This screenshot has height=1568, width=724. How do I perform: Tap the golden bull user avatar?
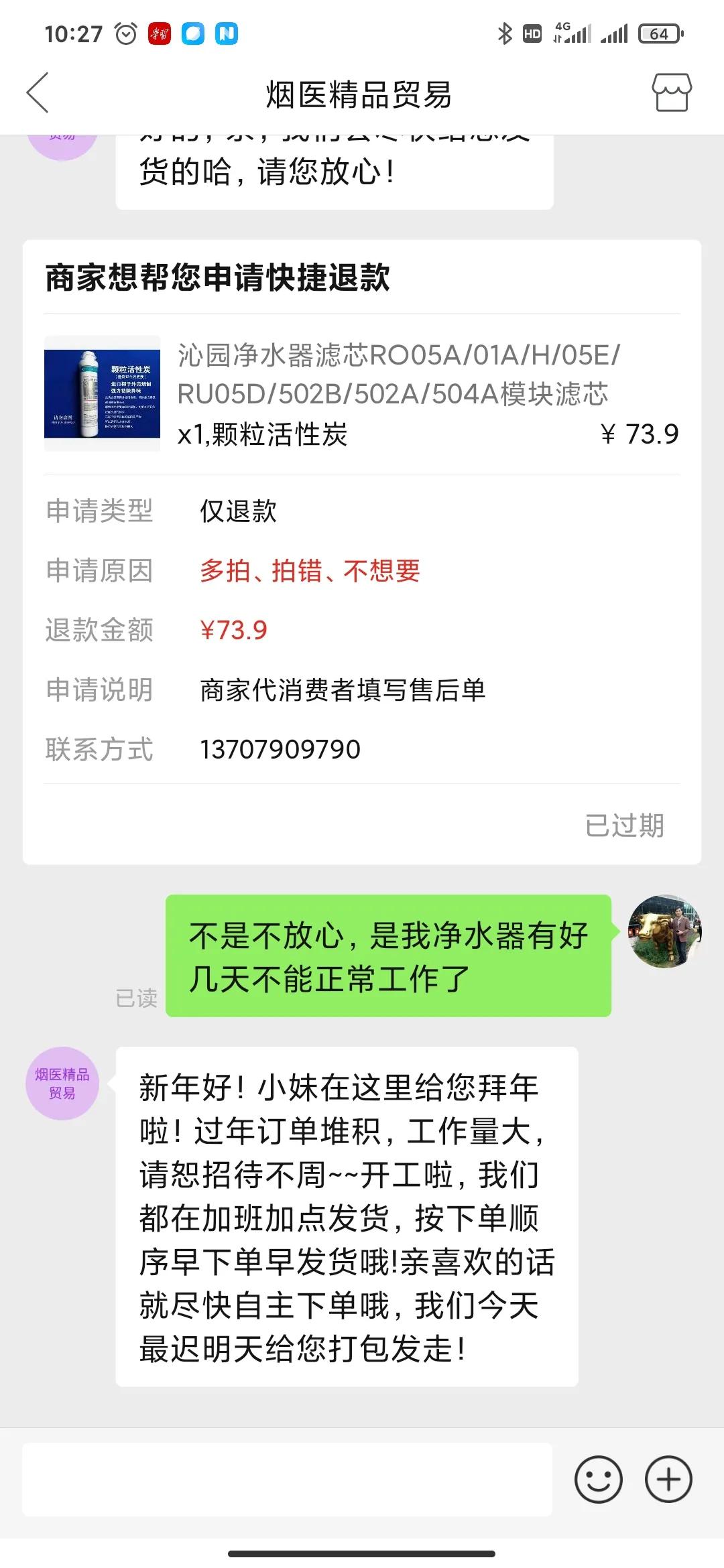[x=666, y=928]
